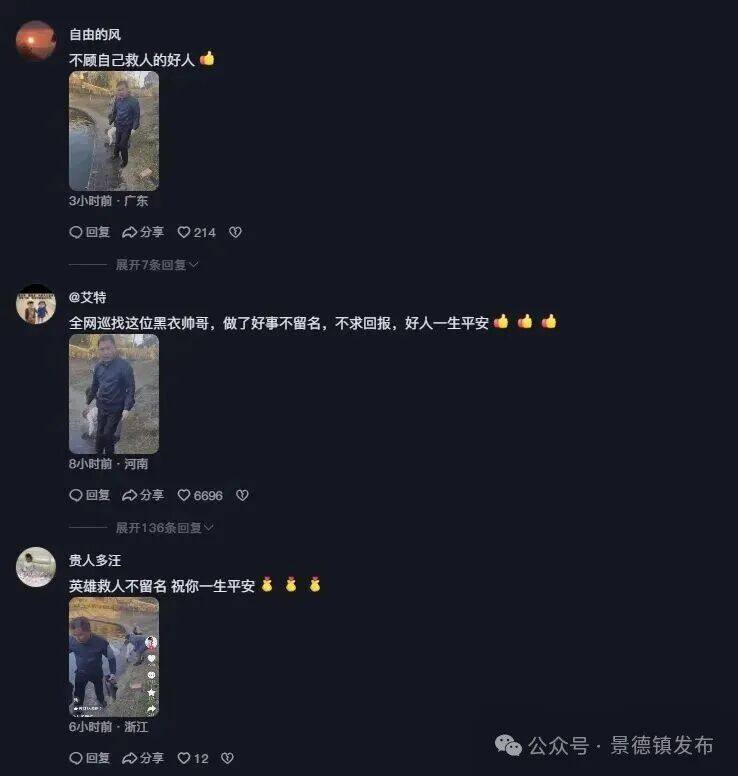Viewport: 738px width, 776px height.
Task: Reply to 自由的风's comment
Action: (x=89, y=232)
